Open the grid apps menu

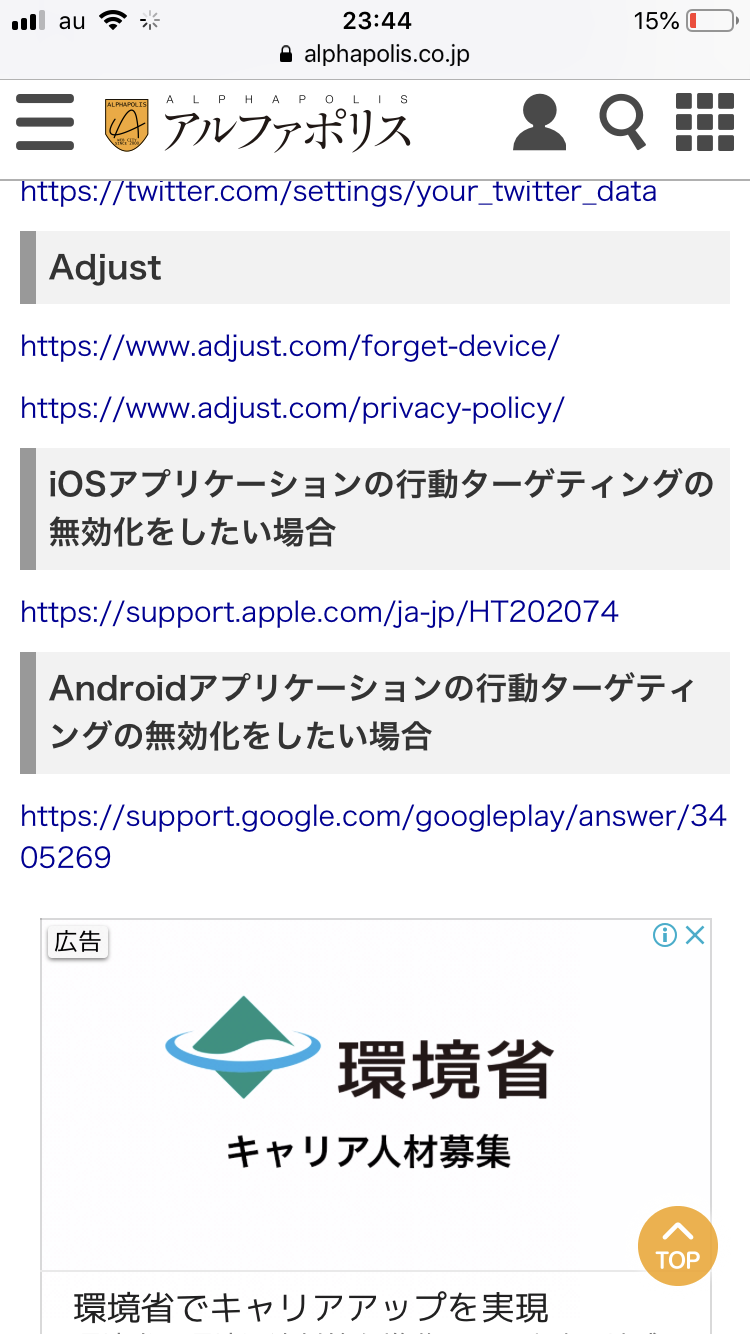point(705,123)
